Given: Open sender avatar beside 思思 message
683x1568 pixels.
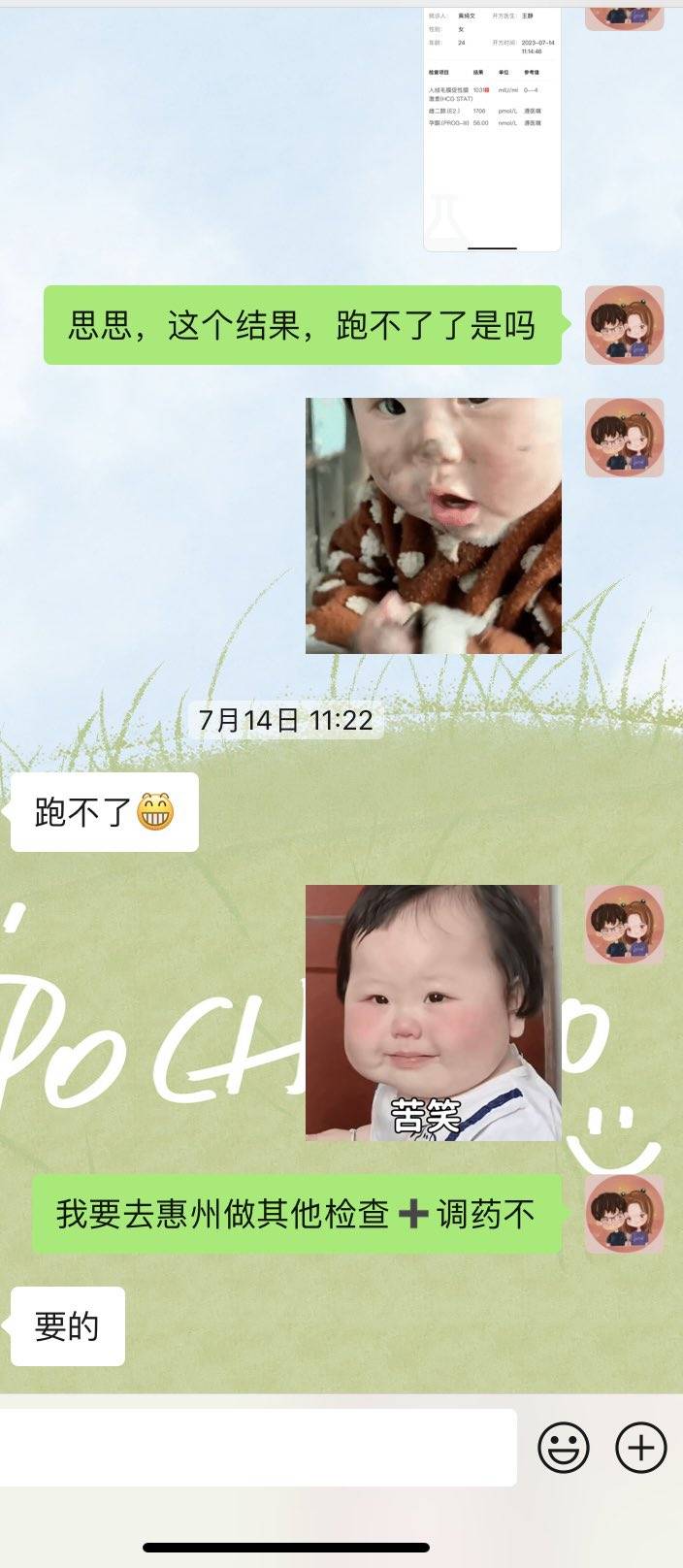Looking at the screenshot, I should (625, 325).
